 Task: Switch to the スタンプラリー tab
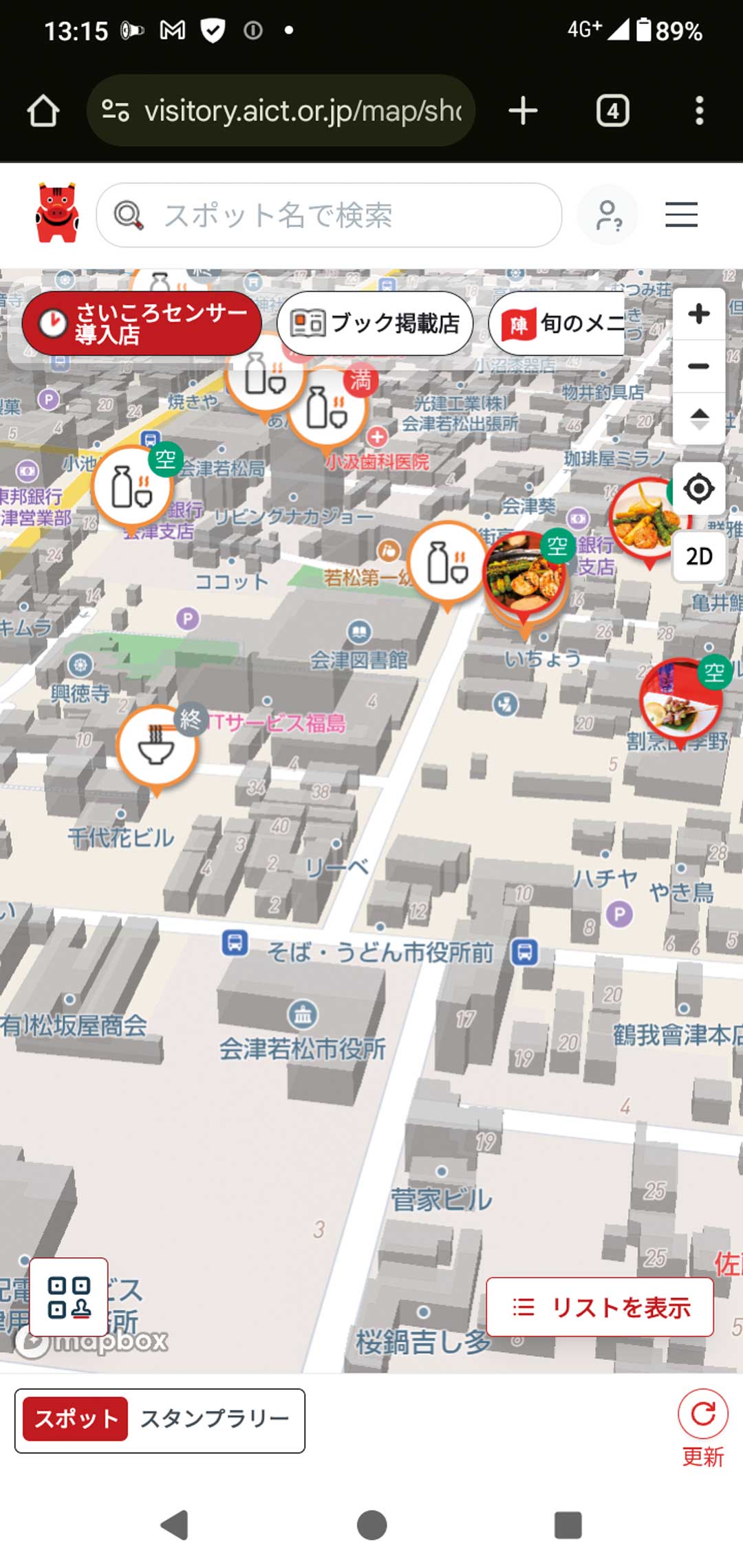point(215,1418)
